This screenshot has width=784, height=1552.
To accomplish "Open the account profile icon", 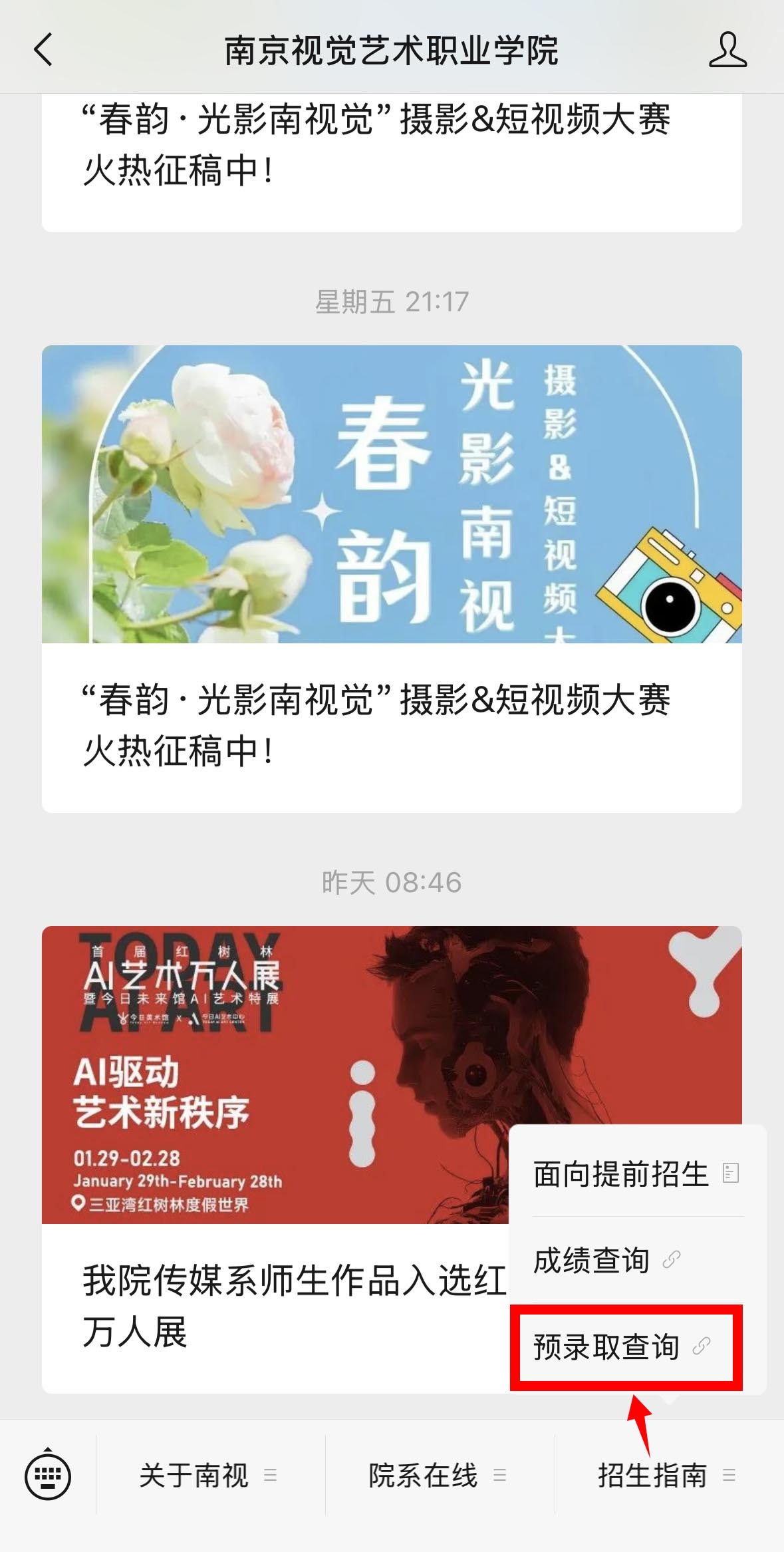I will point(727,50).
